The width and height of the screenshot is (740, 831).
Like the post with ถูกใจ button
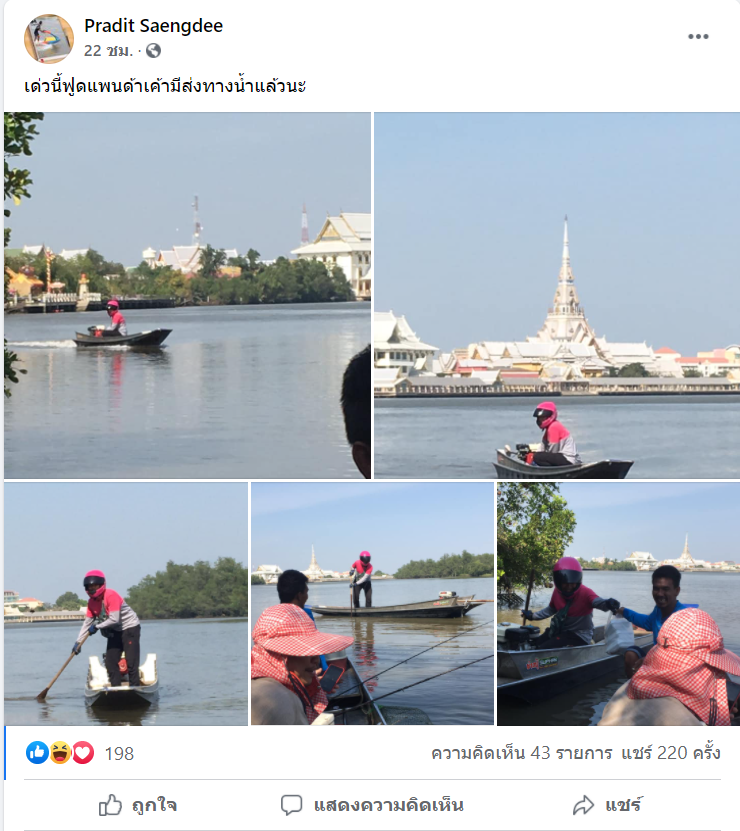[x=138, y=805]
